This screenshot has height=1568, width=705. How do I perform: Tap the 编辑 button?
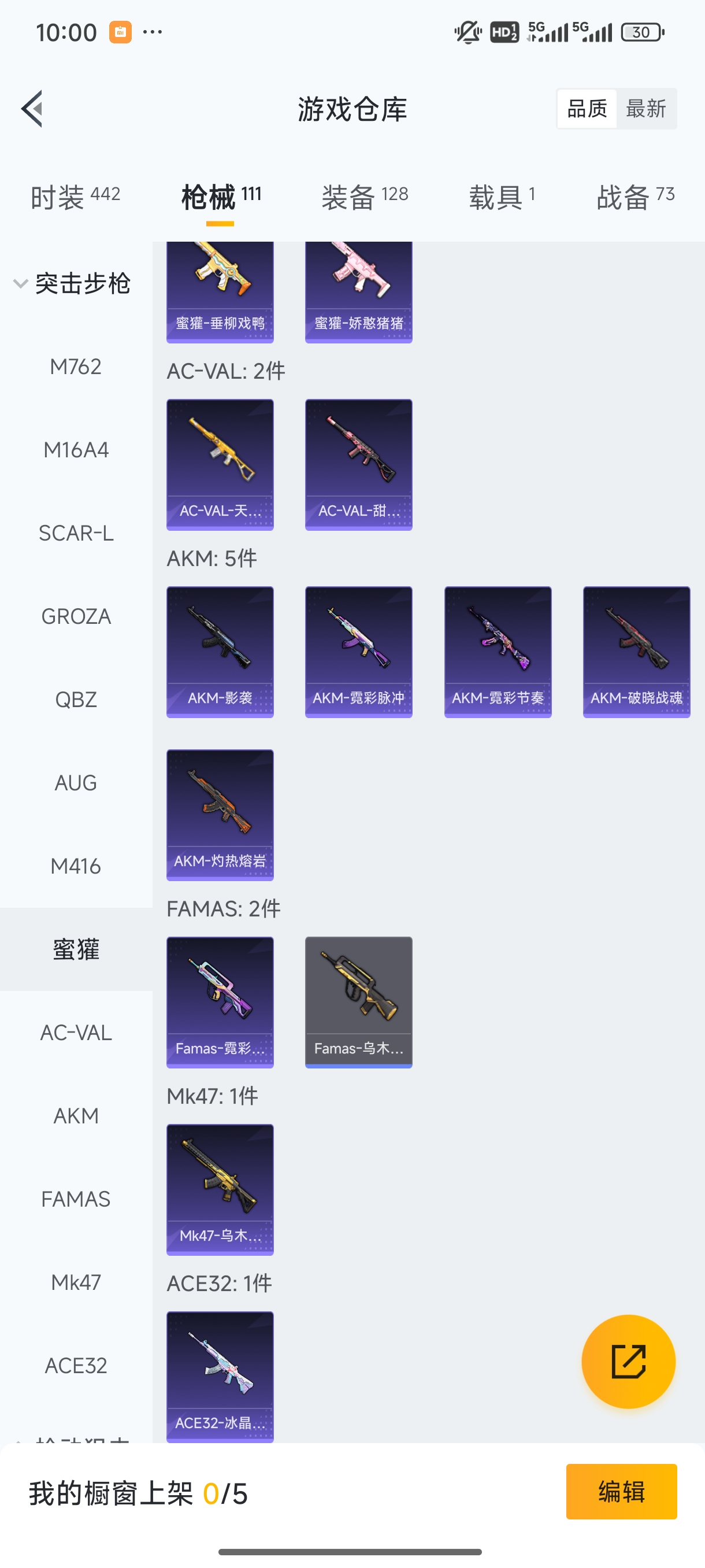click(621, 1491)
